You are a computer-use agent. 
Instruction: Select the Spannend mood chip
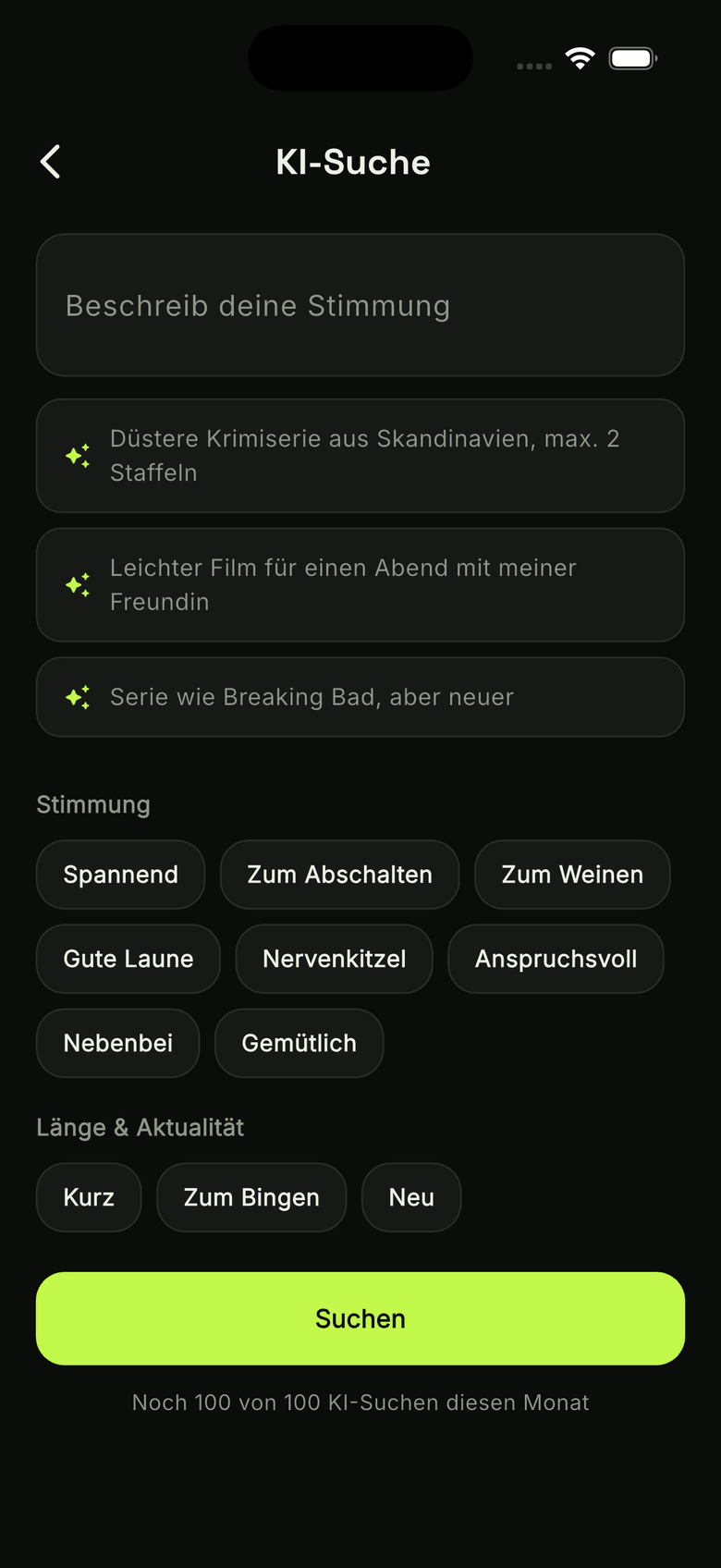120,875
